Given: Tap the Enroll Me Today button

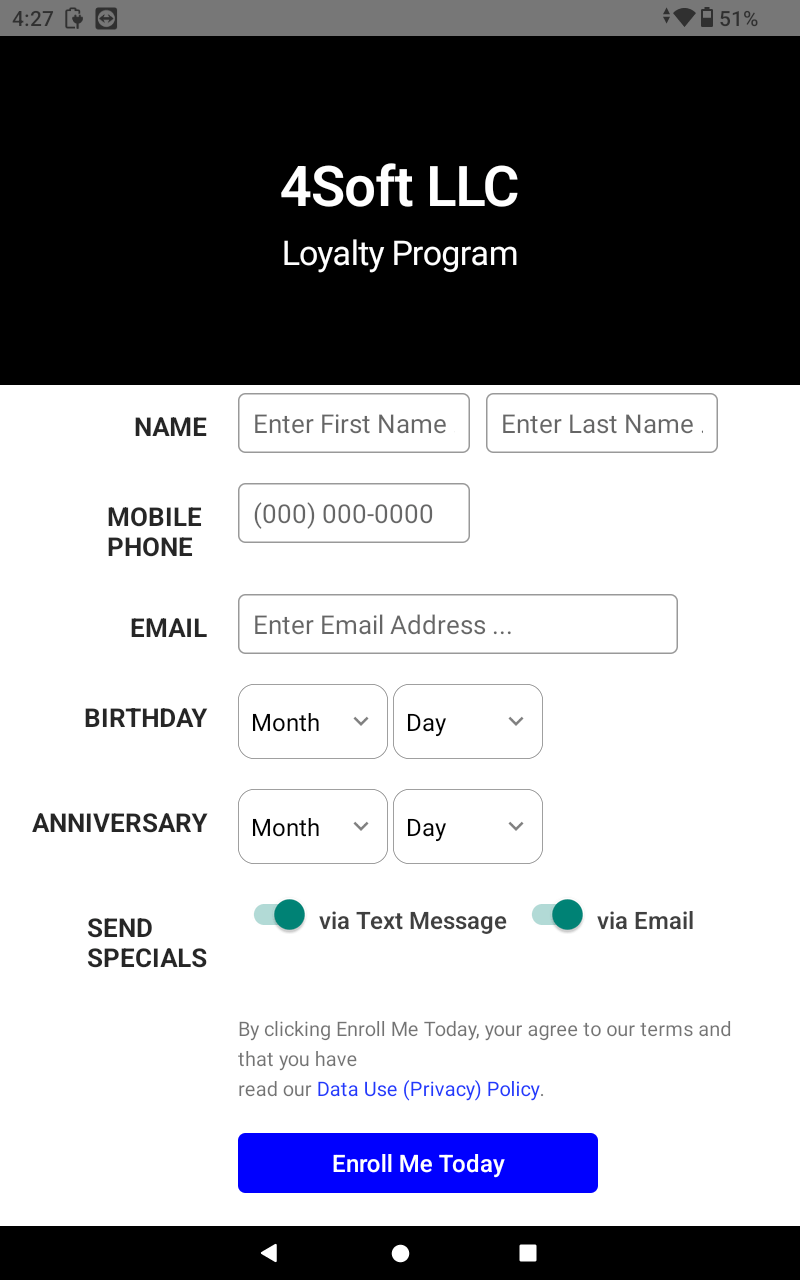Looking at the screenshot, I should pyautogui.click(x=417, y=1163).
